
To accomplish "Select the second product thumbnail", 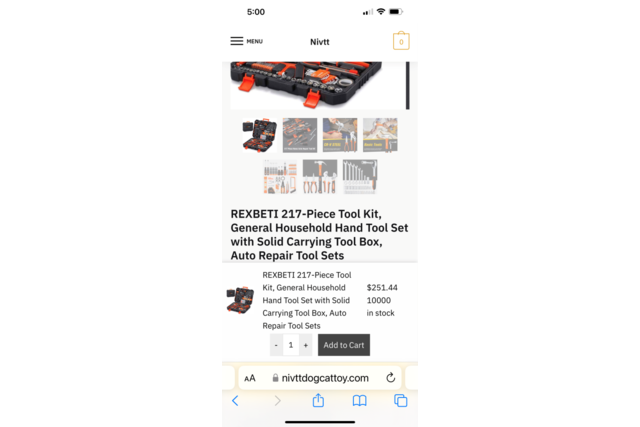I will coord(300,134).
